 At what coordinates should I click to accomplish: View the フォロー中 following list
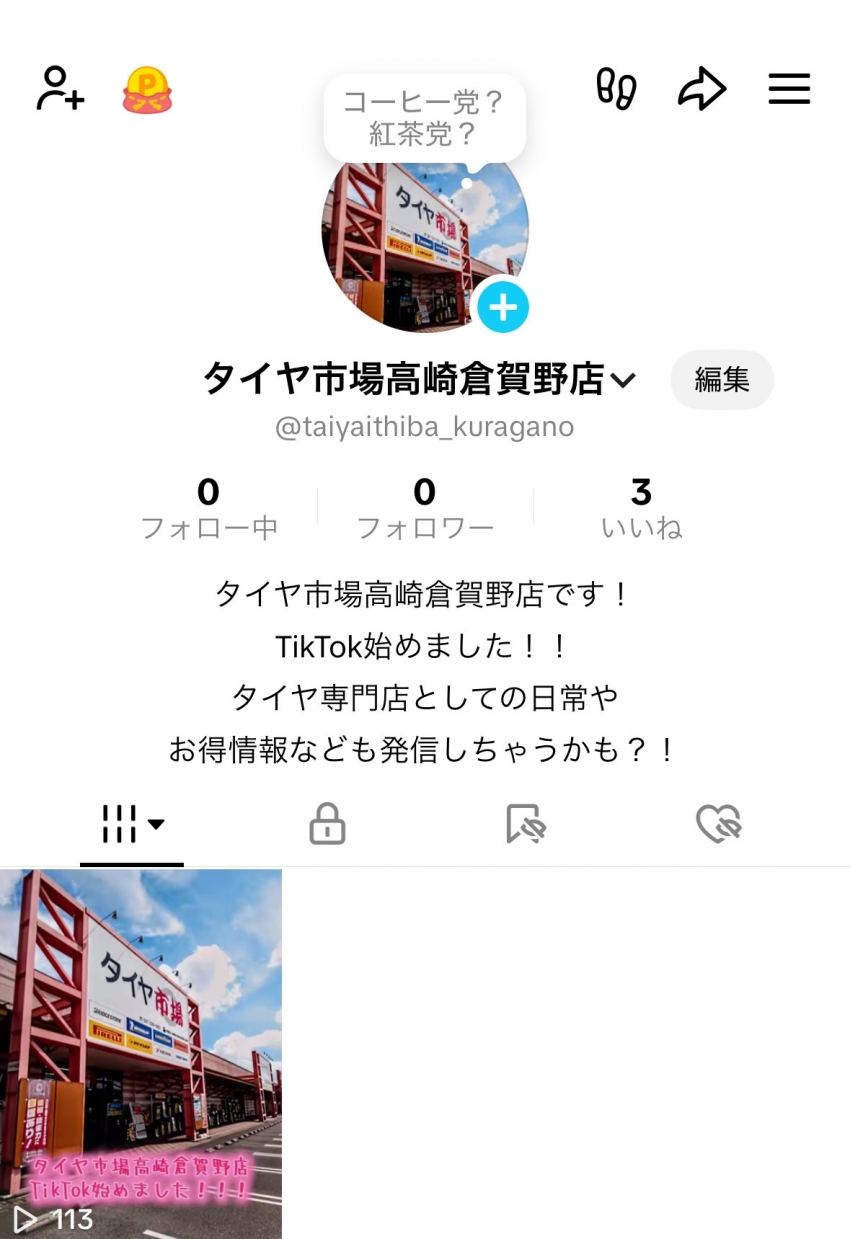[x=208, y=508]
